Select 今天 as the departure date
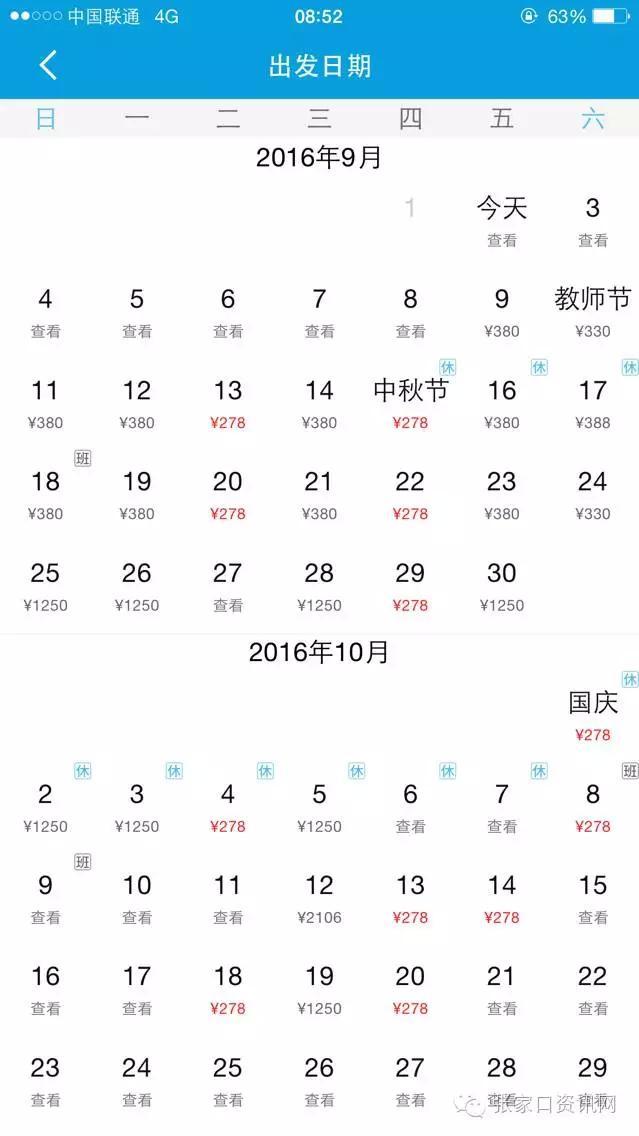This screenshot has width=639, height=1136. point(501,221)
